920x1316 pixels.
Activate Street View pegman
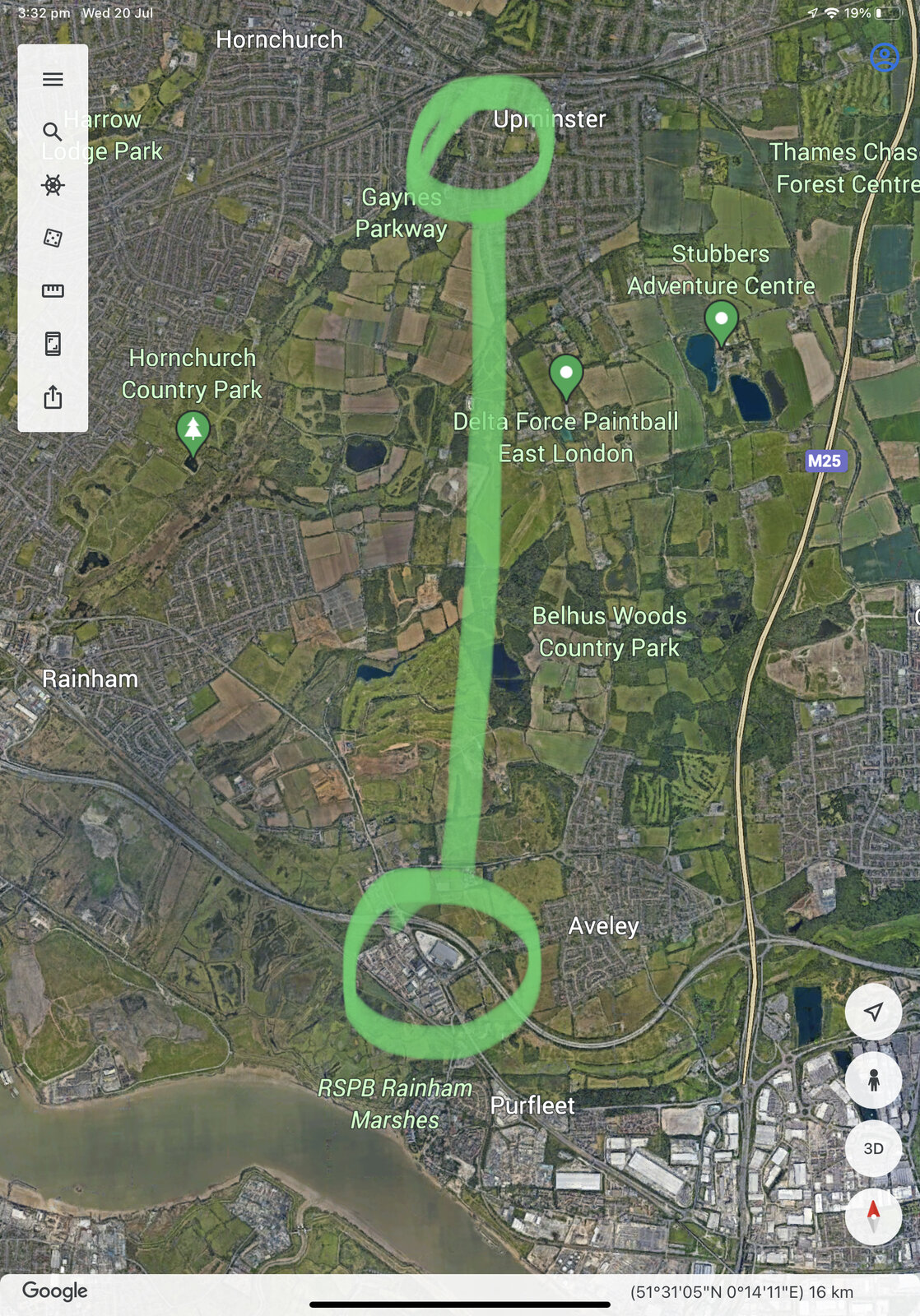[x=873, y=1080]
